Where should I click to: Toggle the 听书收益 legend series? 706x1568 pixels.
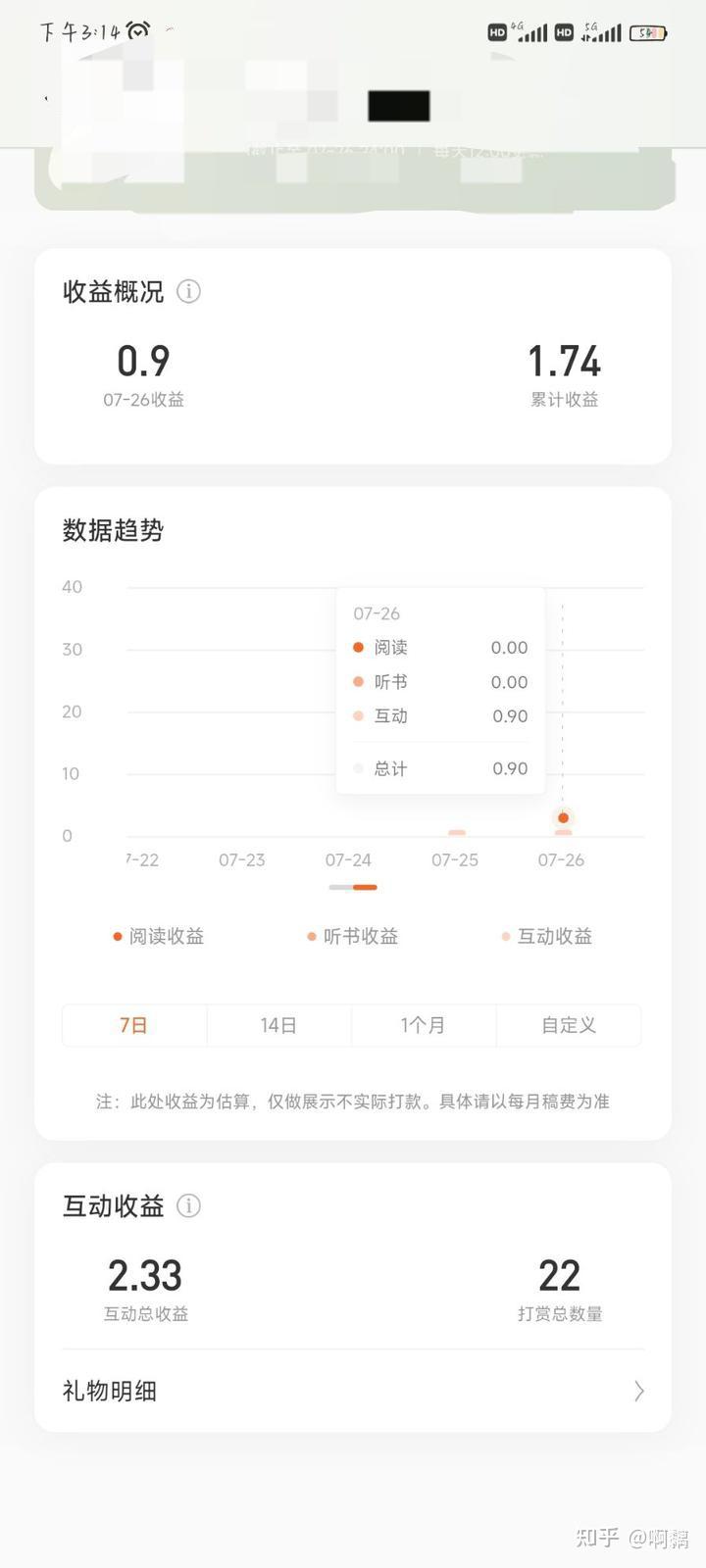(353, 936)
